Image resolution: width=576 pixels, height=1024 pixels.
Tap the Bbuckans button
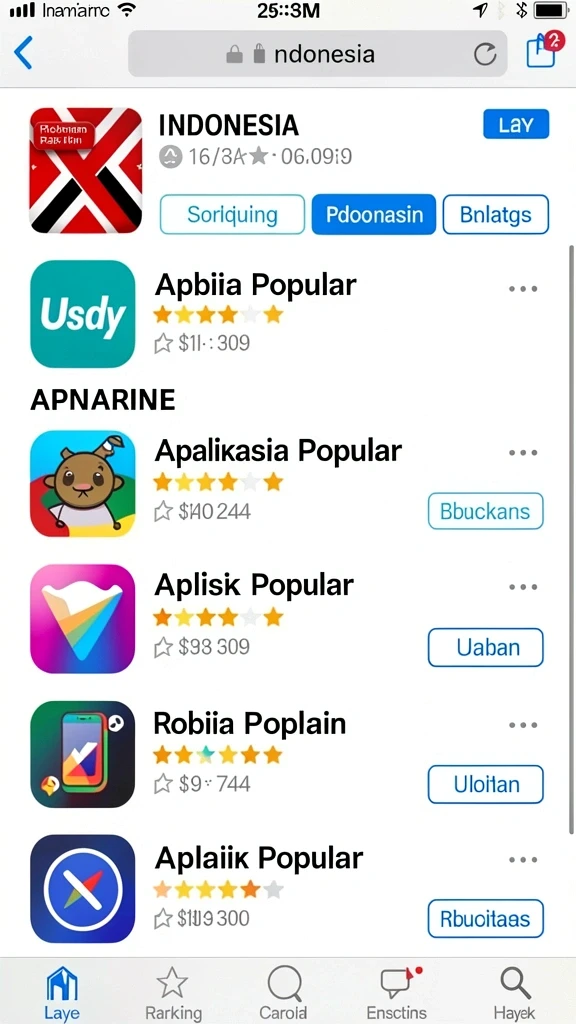485,511
